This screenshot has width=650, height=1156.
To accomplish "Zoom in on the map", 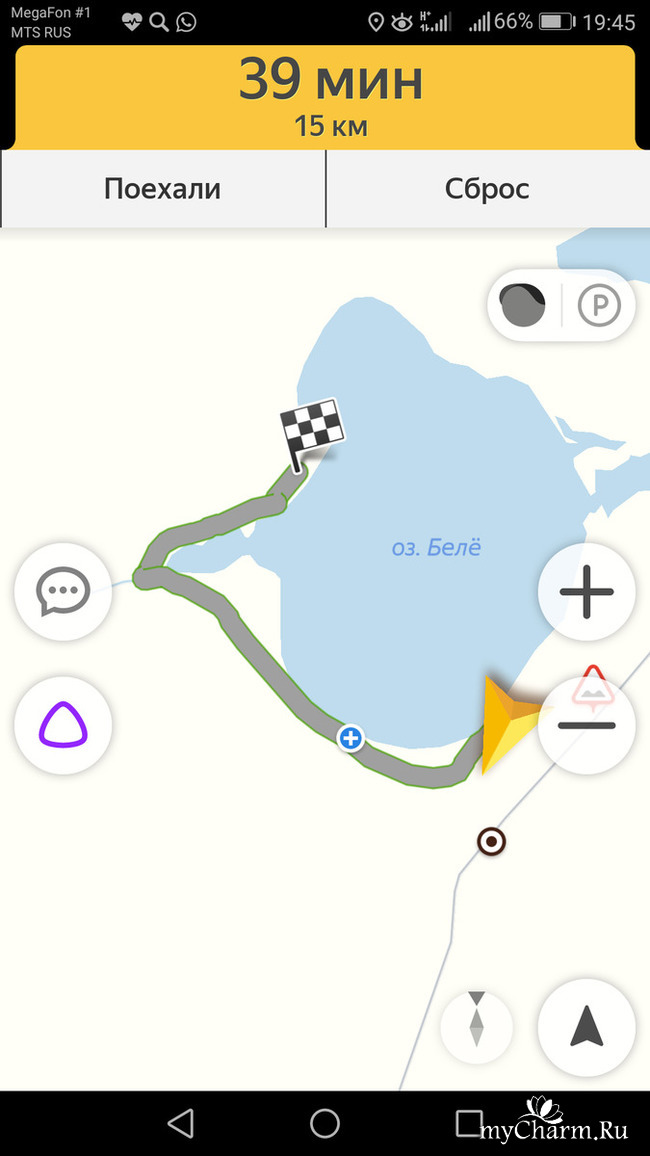I will (586, 592).
